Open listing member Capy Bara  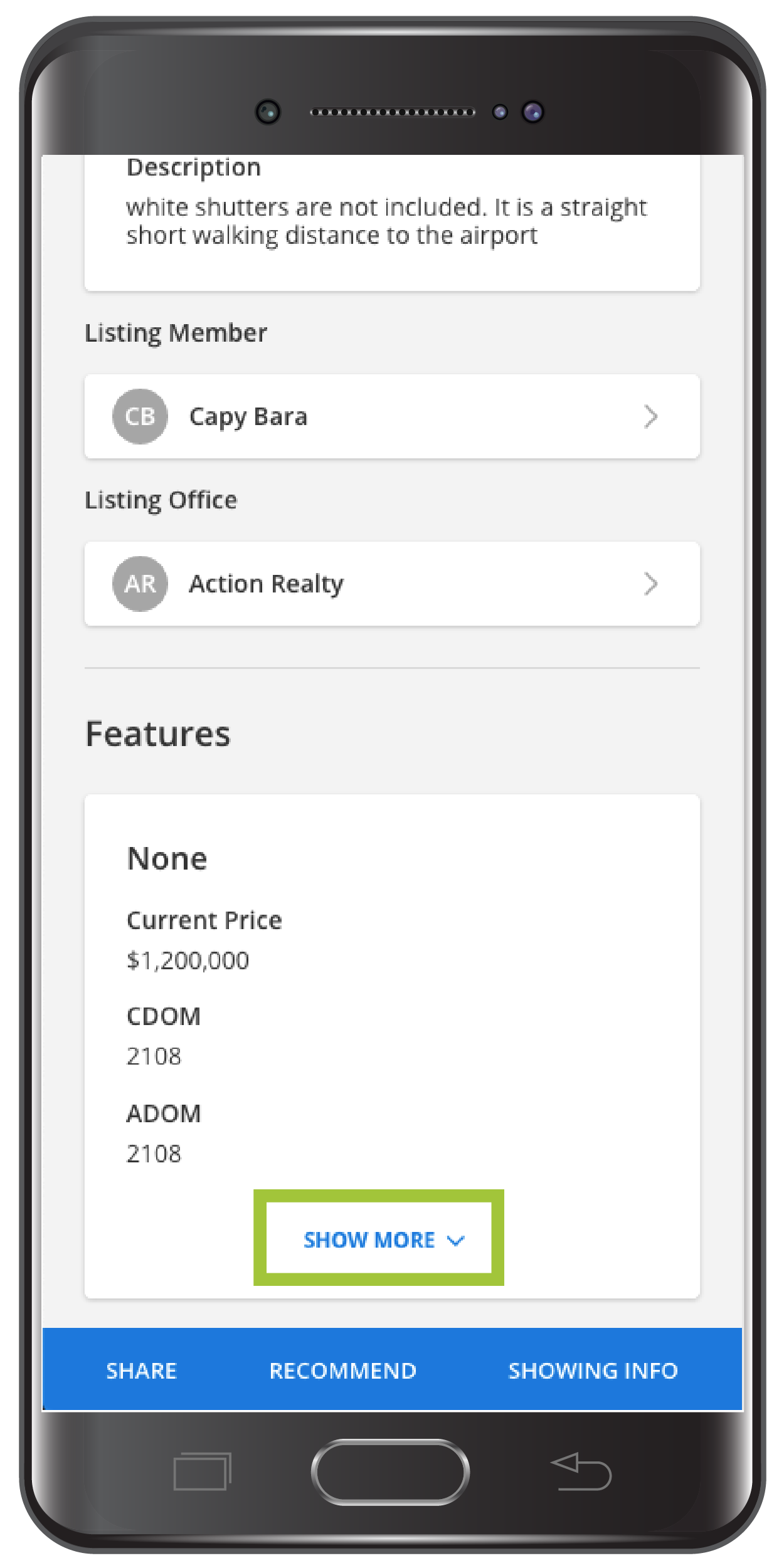click(391, 416)
